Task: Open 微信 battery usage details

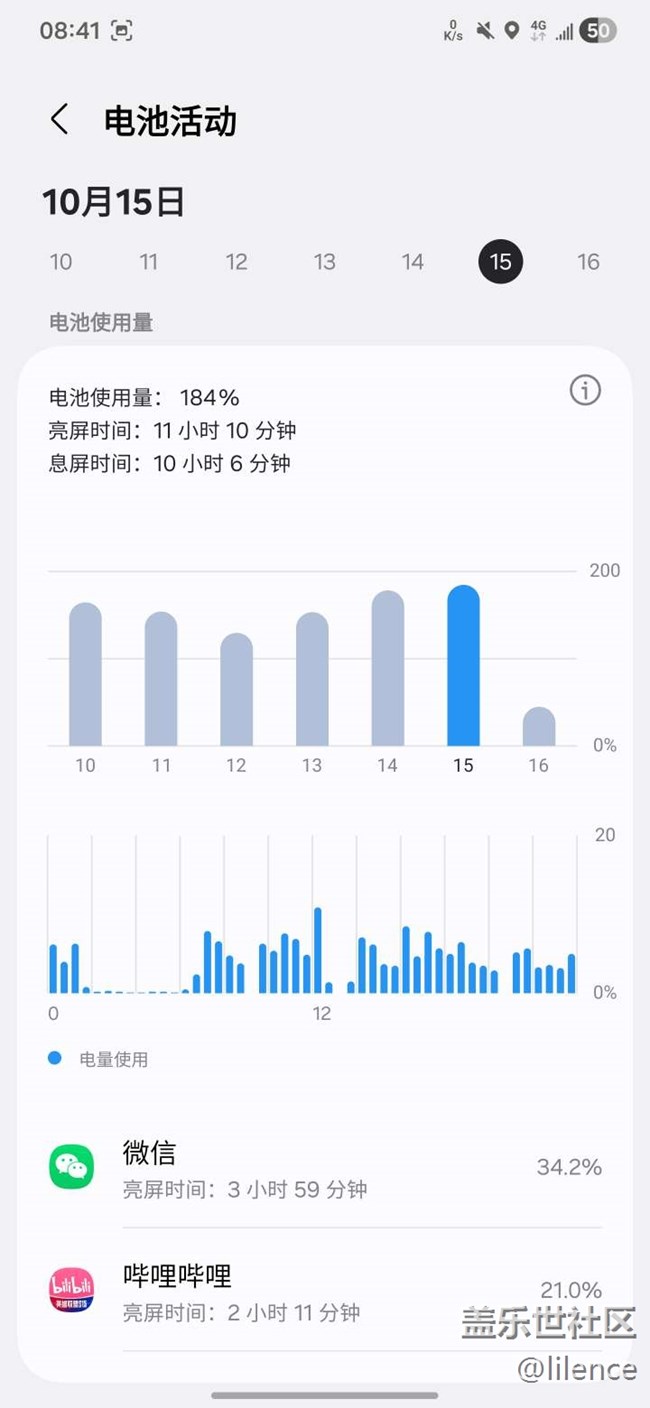Action: [x=325, y=1167]
